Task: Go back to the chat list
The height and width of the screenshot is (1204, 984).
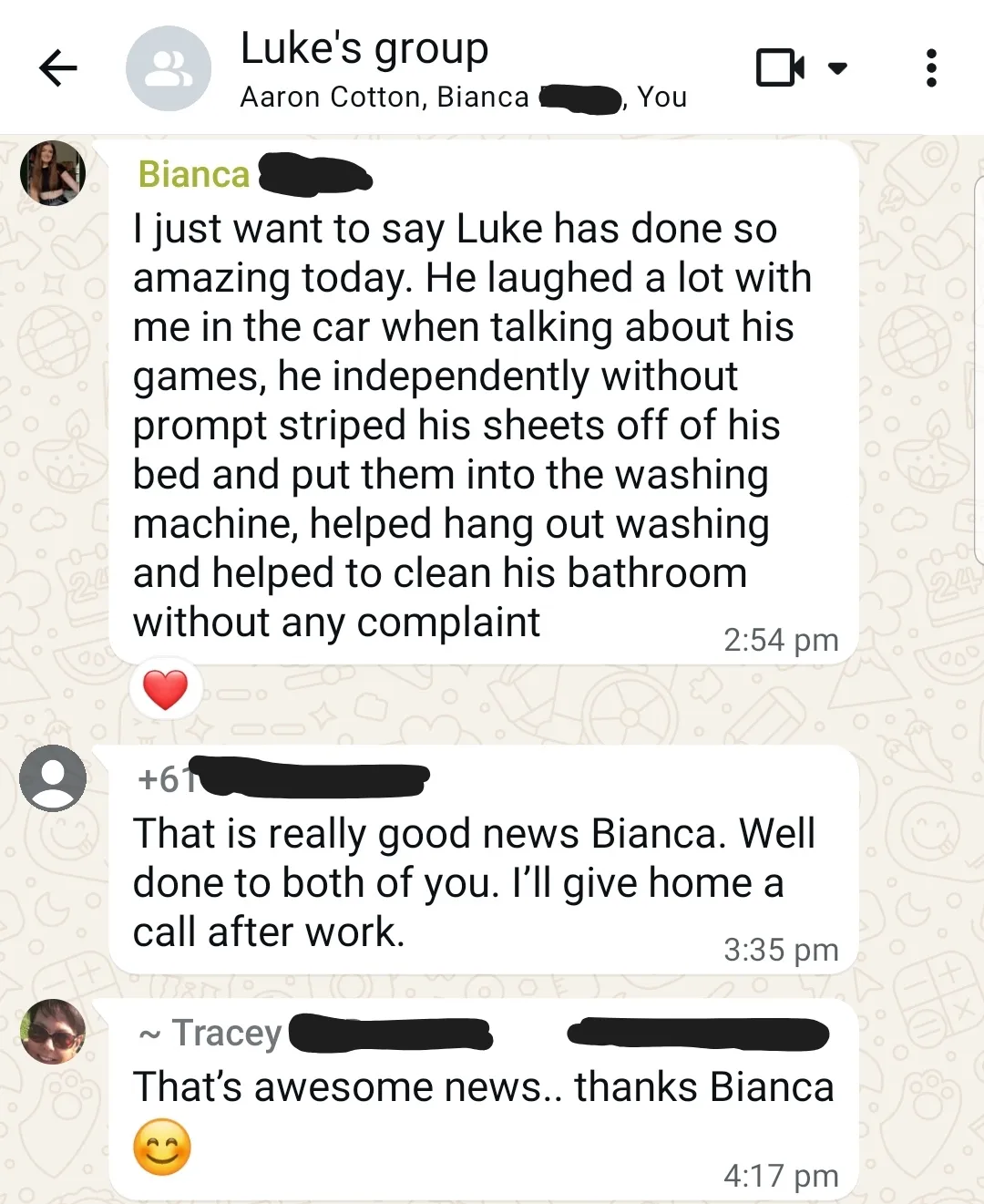Action: coord(58,68)
